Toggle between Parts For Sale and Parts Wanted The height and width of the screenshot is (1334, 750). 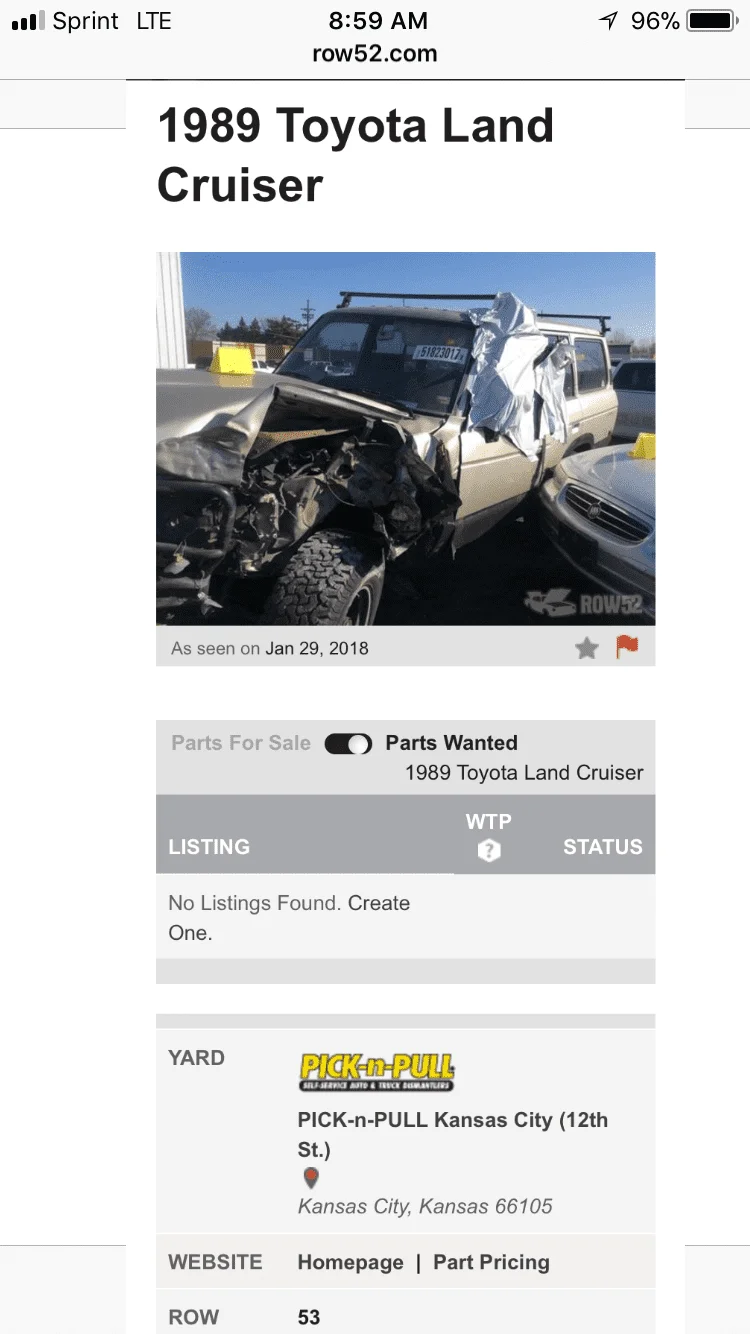348,743
